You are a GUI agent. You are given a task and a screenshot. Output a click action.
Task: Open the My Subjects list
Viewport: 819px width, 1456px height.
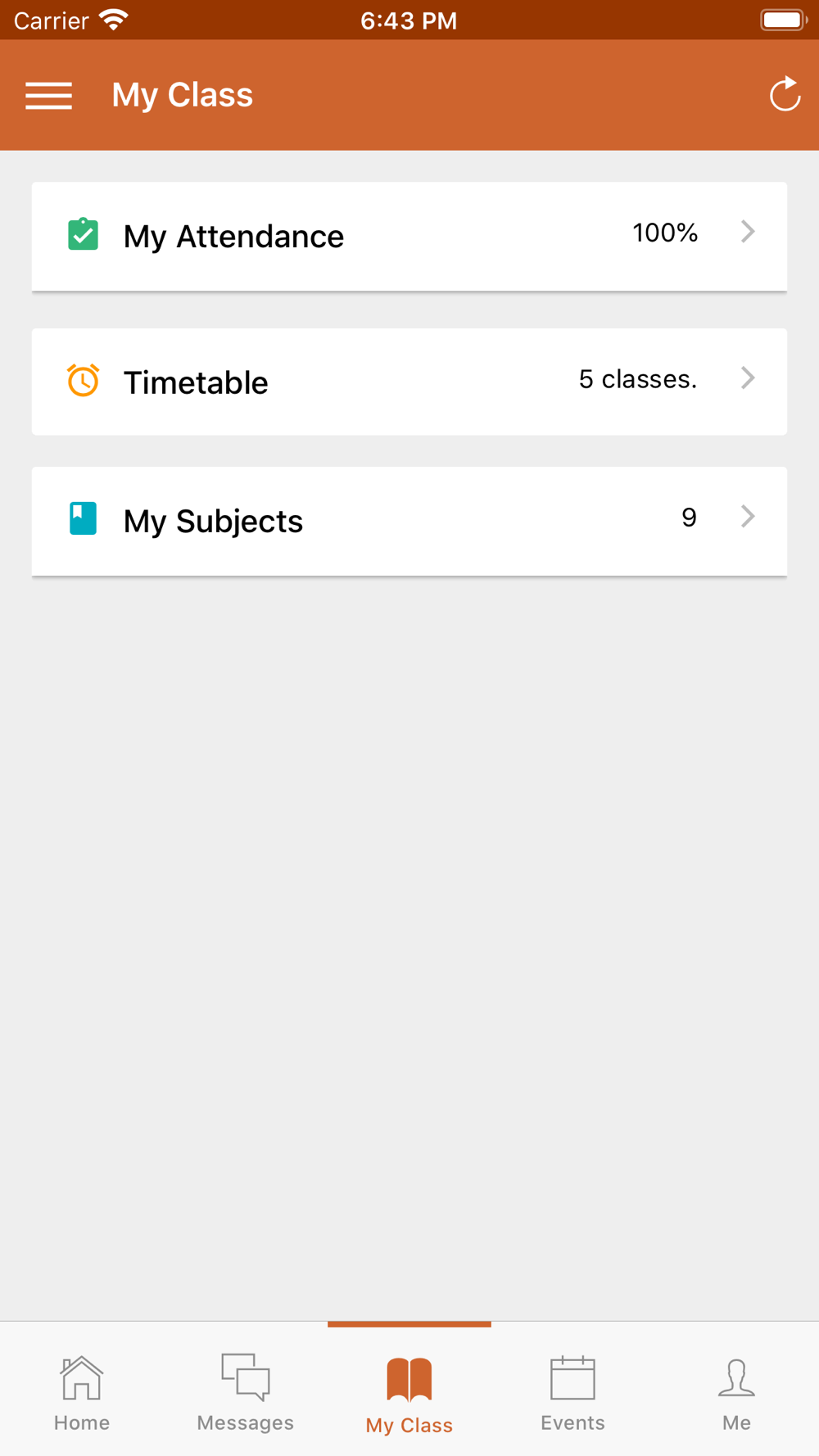click(409, 521)
